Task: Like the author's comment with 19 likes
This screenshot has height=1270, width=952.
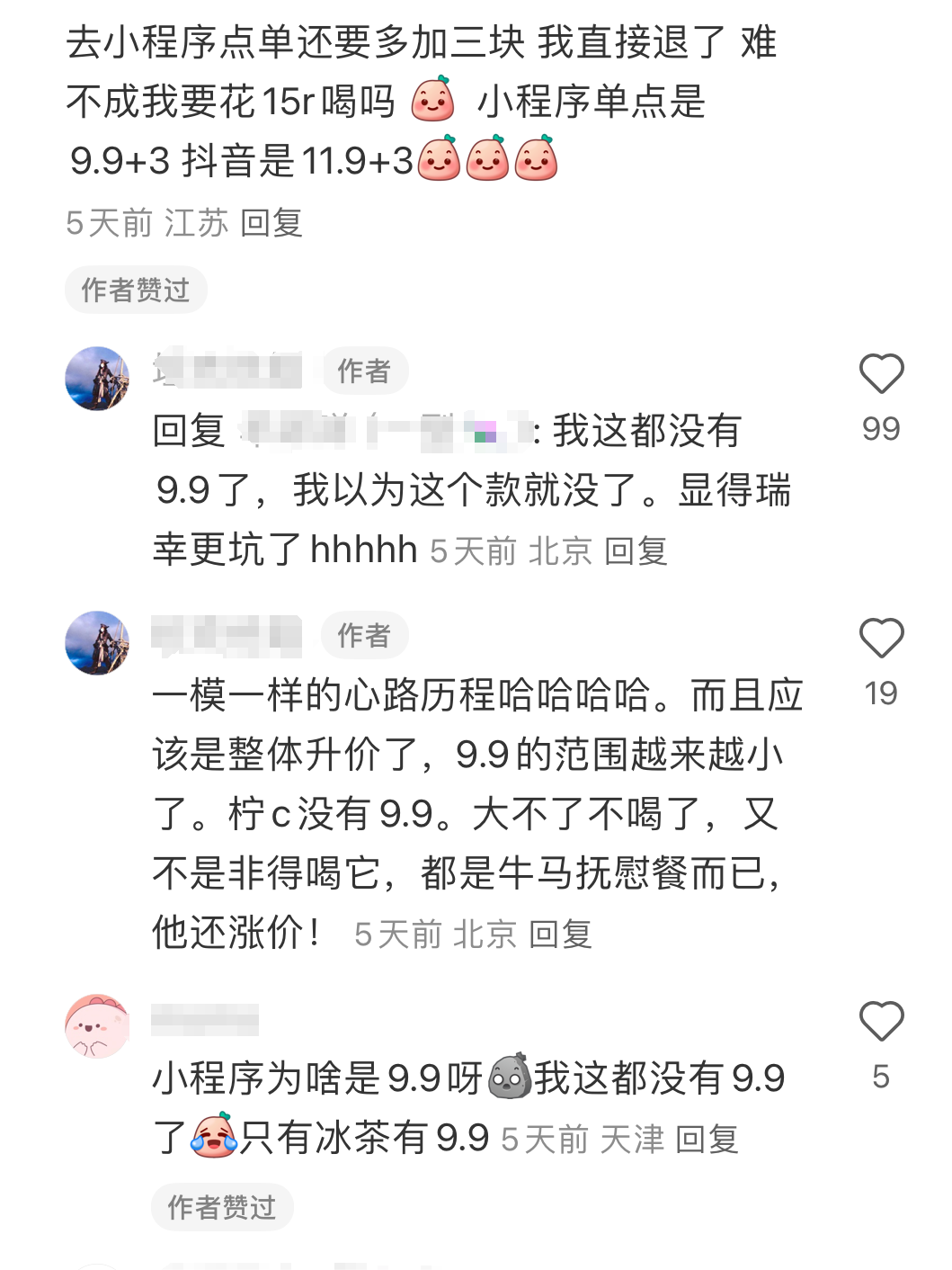Action: (881, 639)
